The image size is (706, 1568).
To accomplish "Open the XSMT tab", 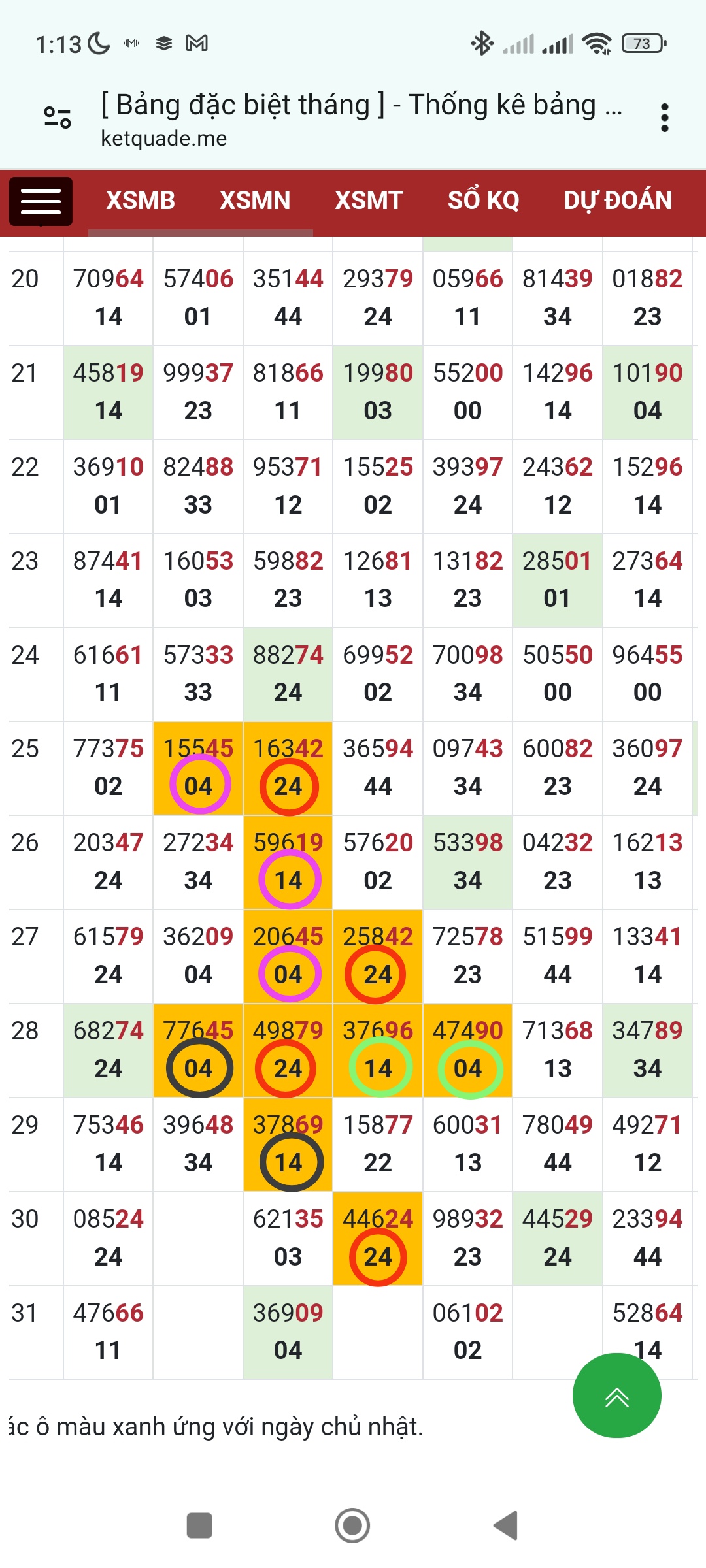I will pyautogui.click(x=369, y=201).
